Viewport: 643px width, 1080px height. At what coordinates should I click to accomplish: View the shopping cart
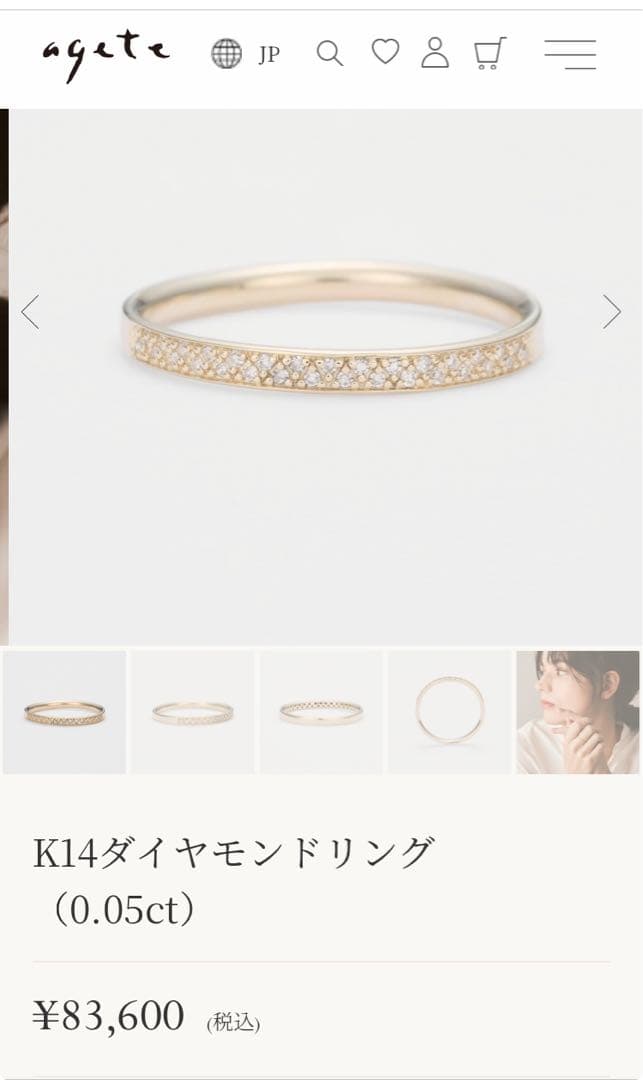[x=489, y=53]
